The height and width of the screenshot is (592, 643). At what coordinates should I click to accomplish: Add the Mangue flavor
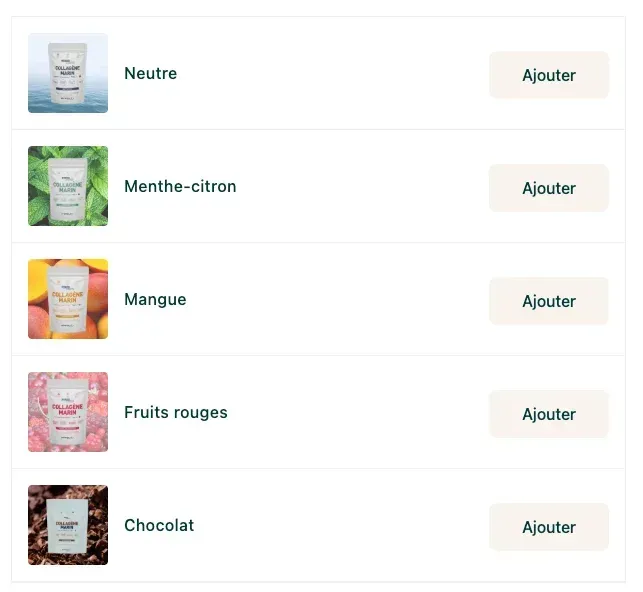coord(548,301)
